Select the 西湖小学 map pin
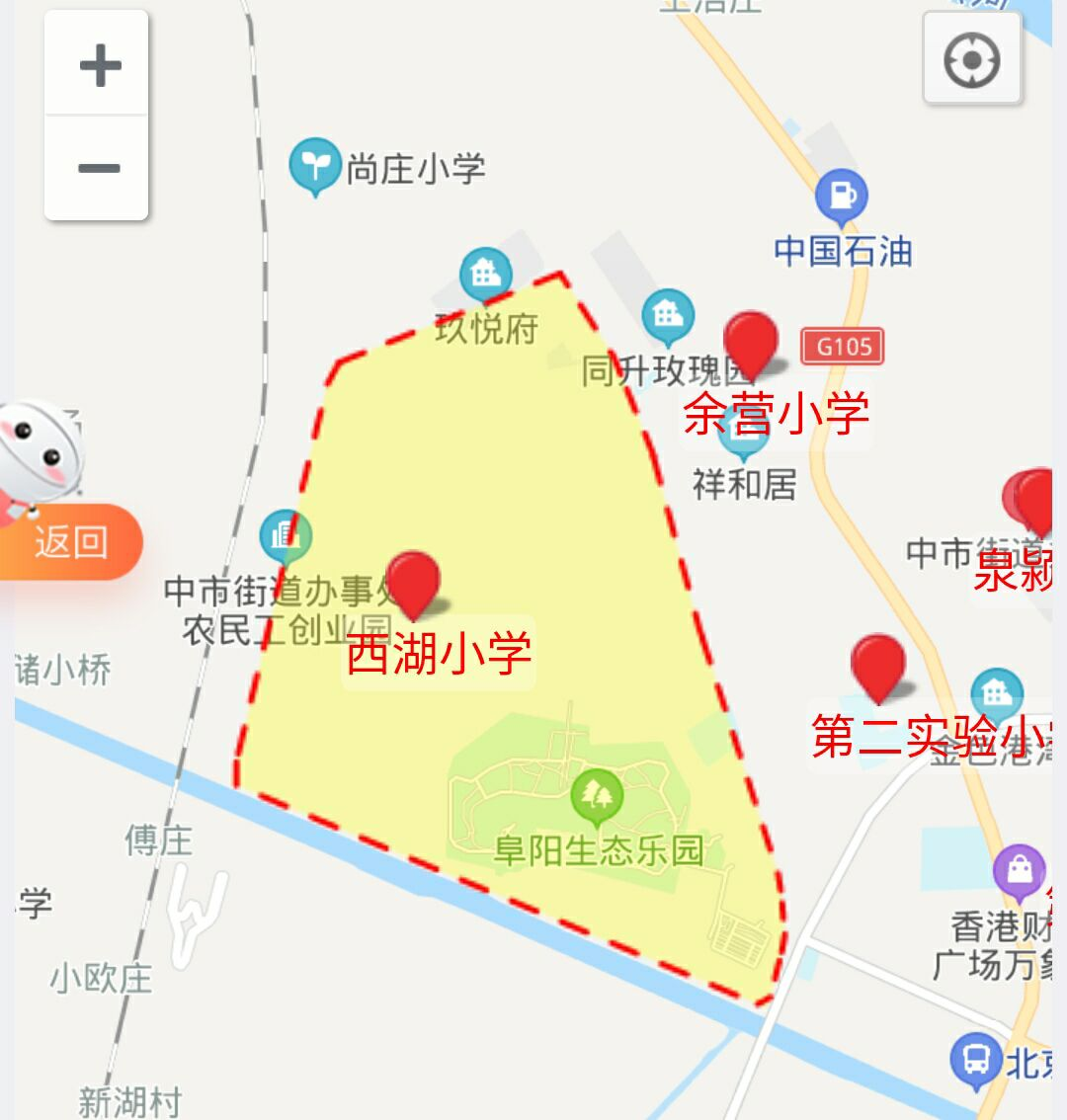This screenshot has width=1067, height=1120. click(412, 583)
